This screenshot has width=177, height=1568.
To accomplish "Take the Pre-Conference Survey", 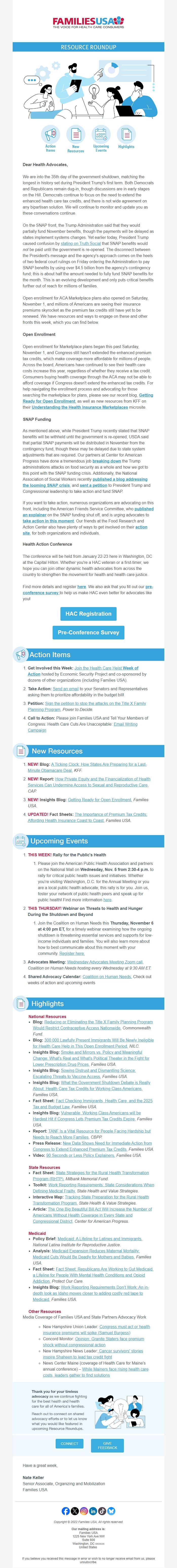I will point(88,632).
